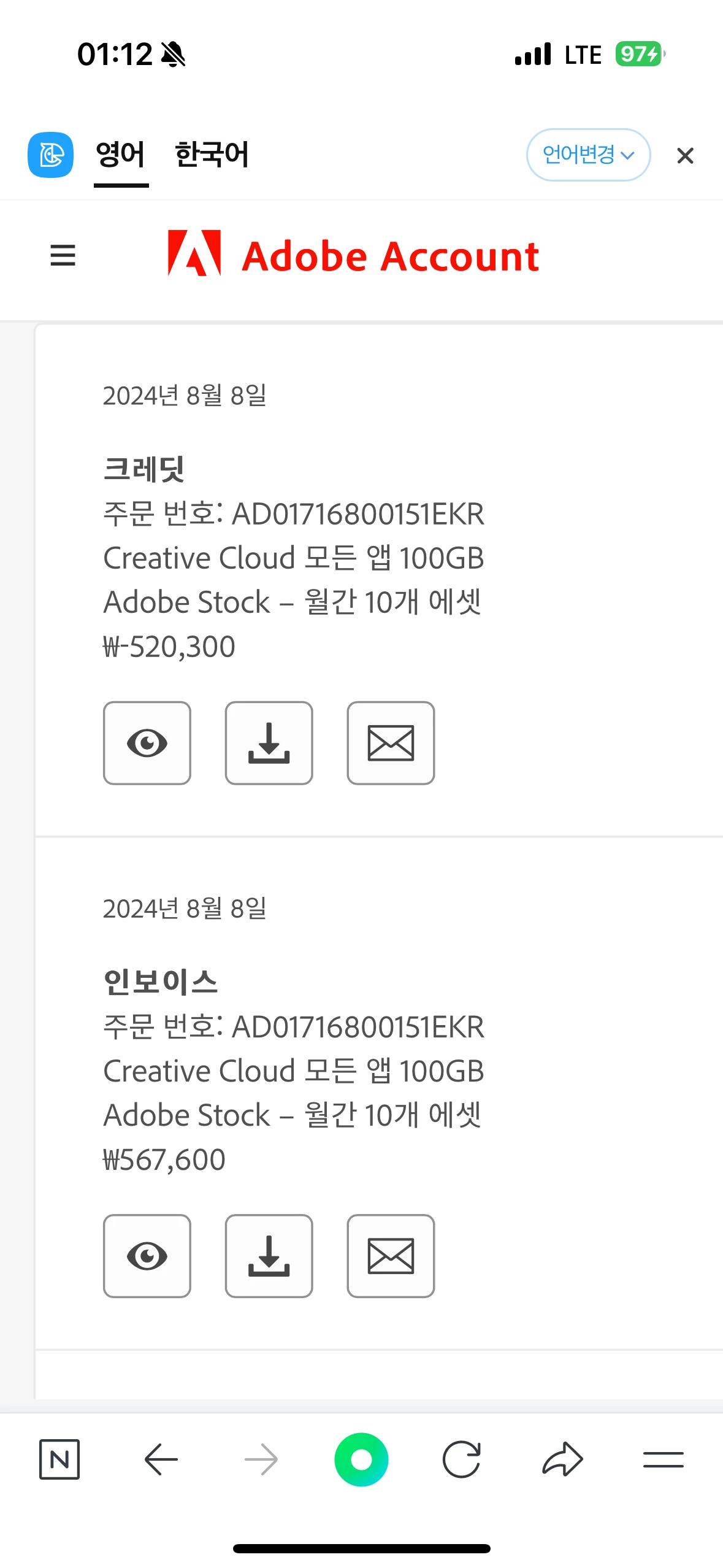Image resolution: width=723 pixels, height=1568 pixels.
Task: Download the 크레딧 document
Action: (269, 743)
